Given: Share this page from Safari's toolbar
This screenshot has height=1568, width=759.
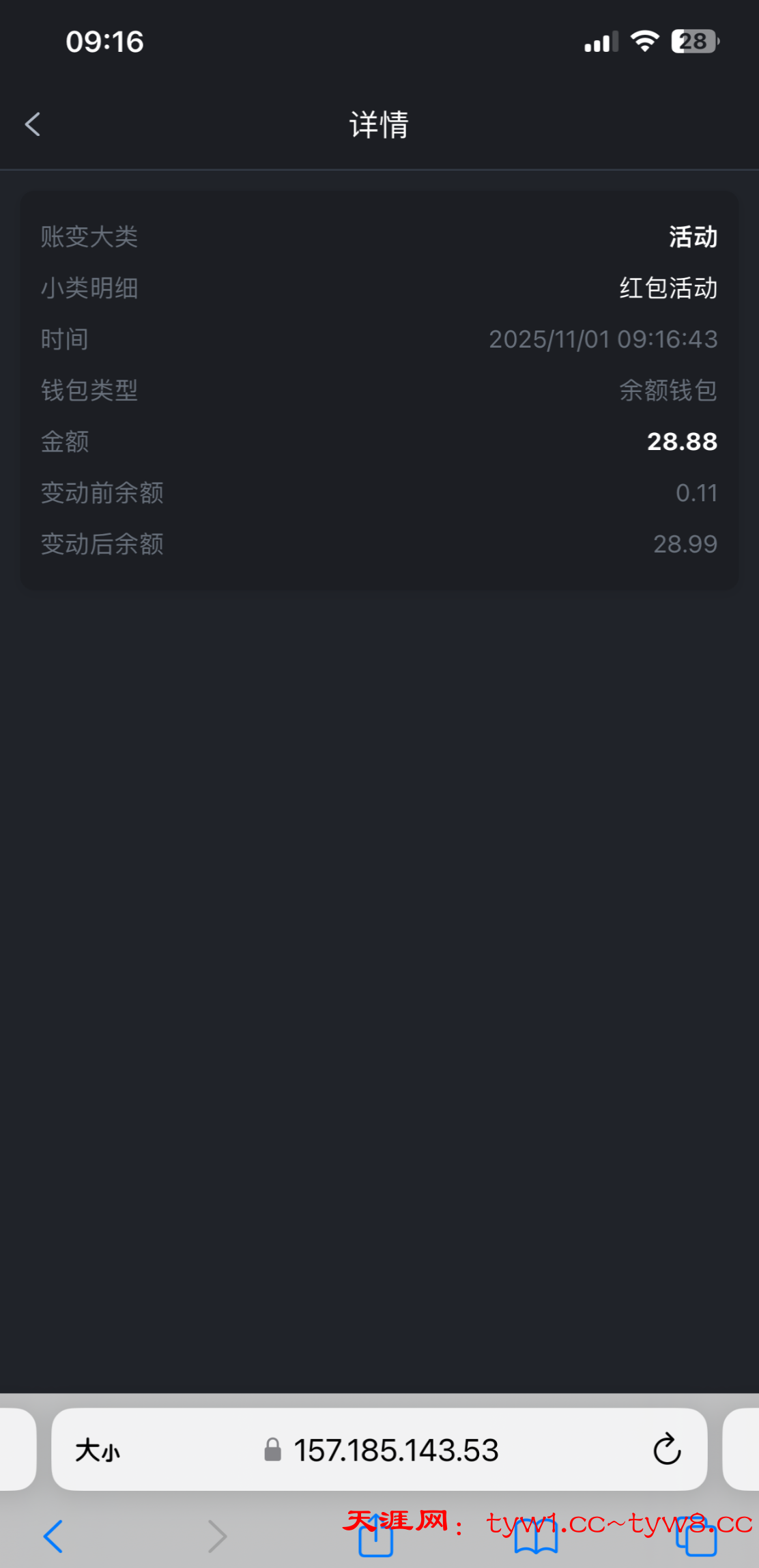Looking at the screenshot, I should tap(376, 1535).
